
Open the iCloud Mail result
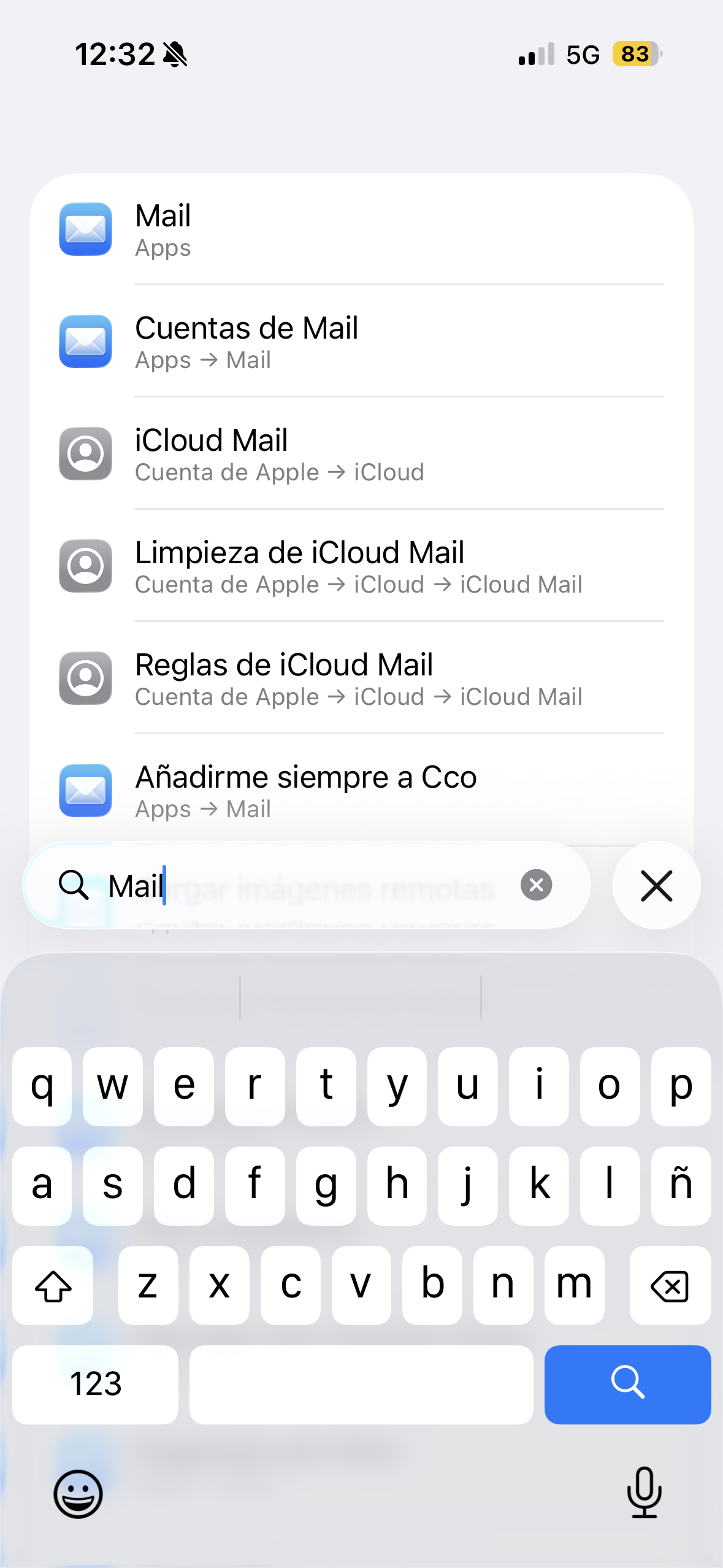[x=361, y=454]
